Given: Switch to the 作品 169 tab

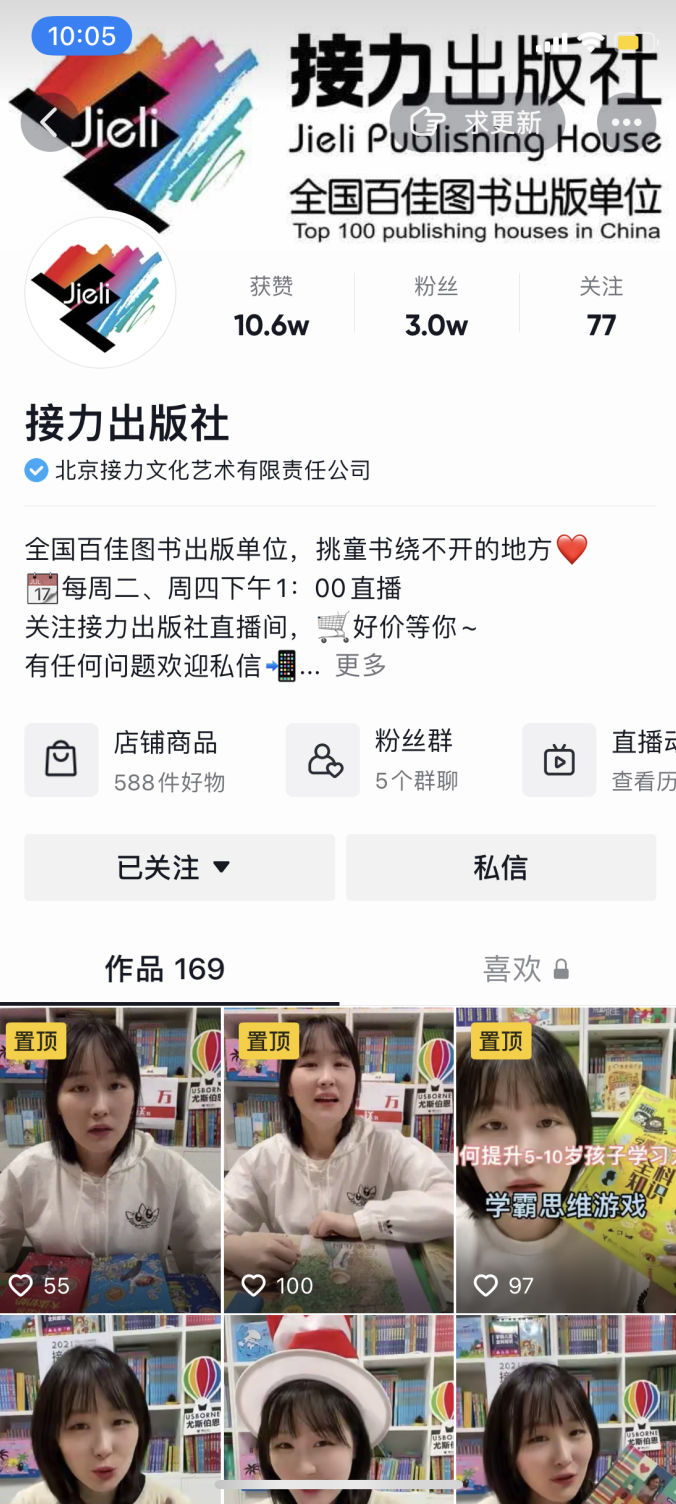Looking at the screenshot, I should coord(165,969).
